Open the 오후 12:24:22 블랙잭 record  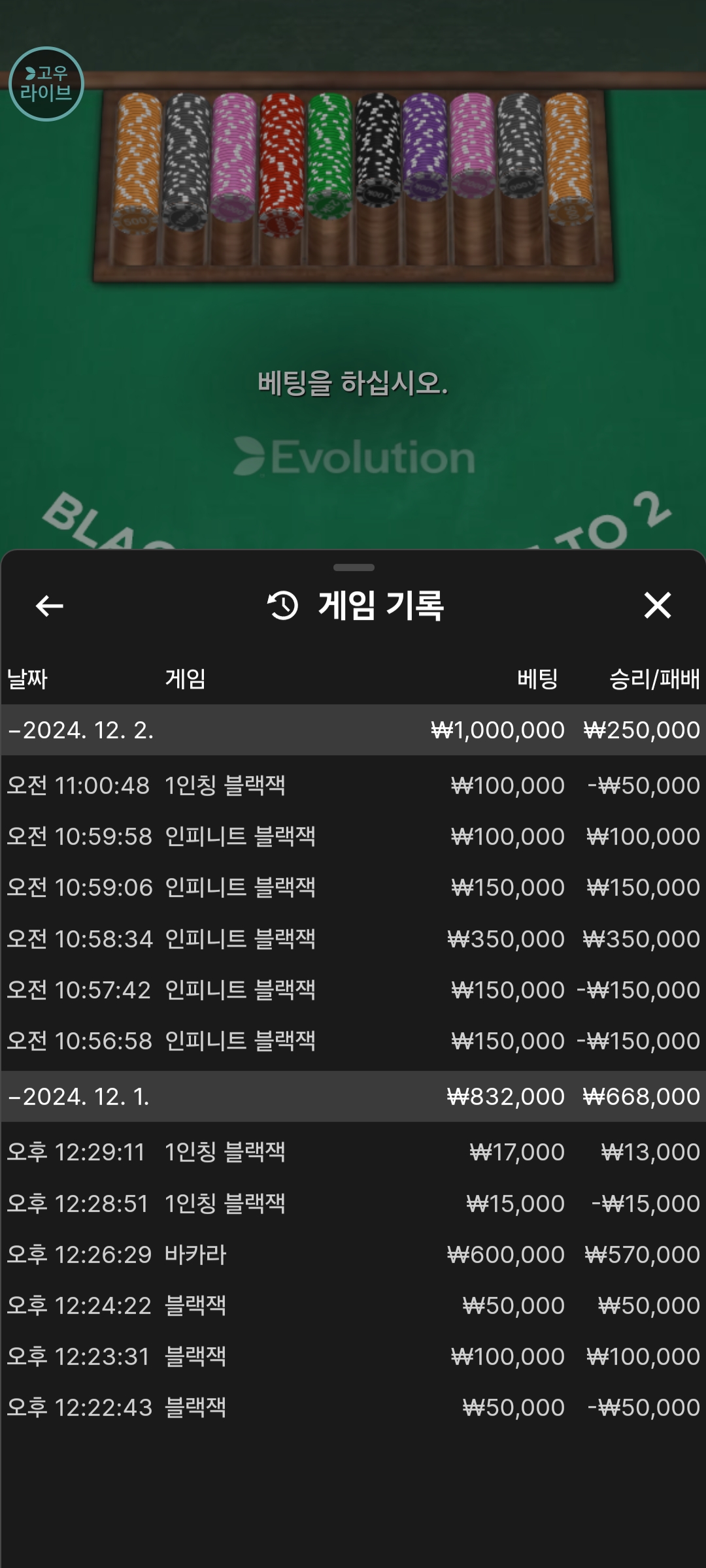(x=353, y=1305)
